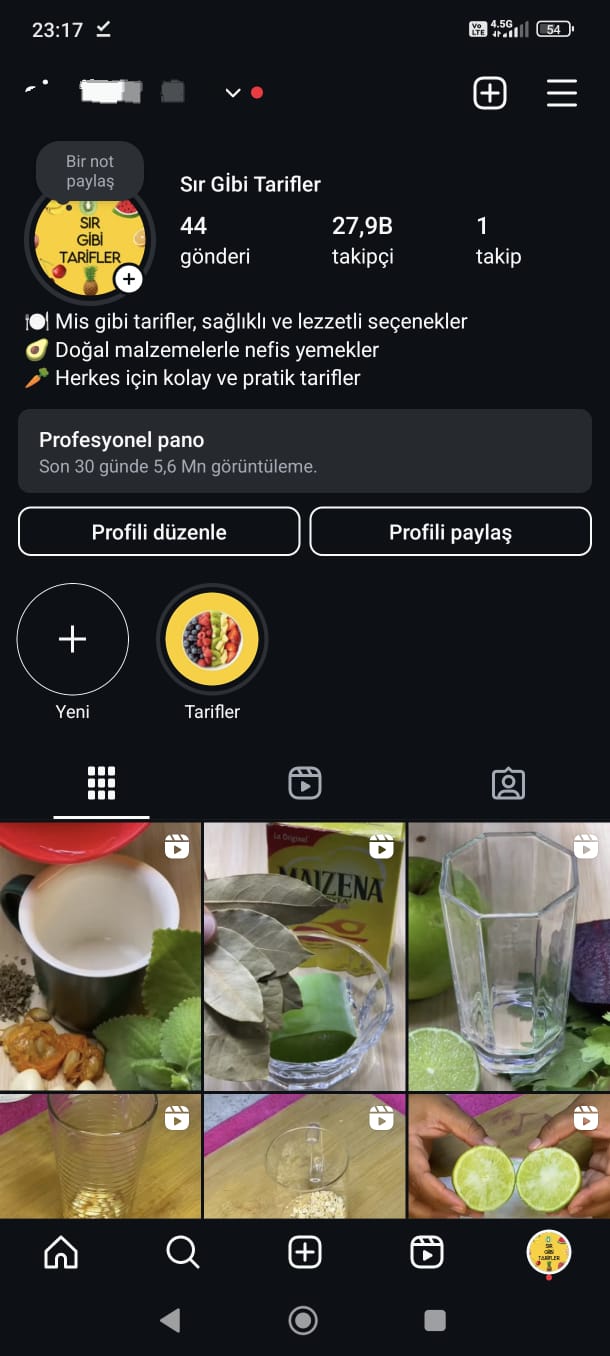Switch to the posts grid tab
The image size is (610, 1356).
(x=101, y=783)
